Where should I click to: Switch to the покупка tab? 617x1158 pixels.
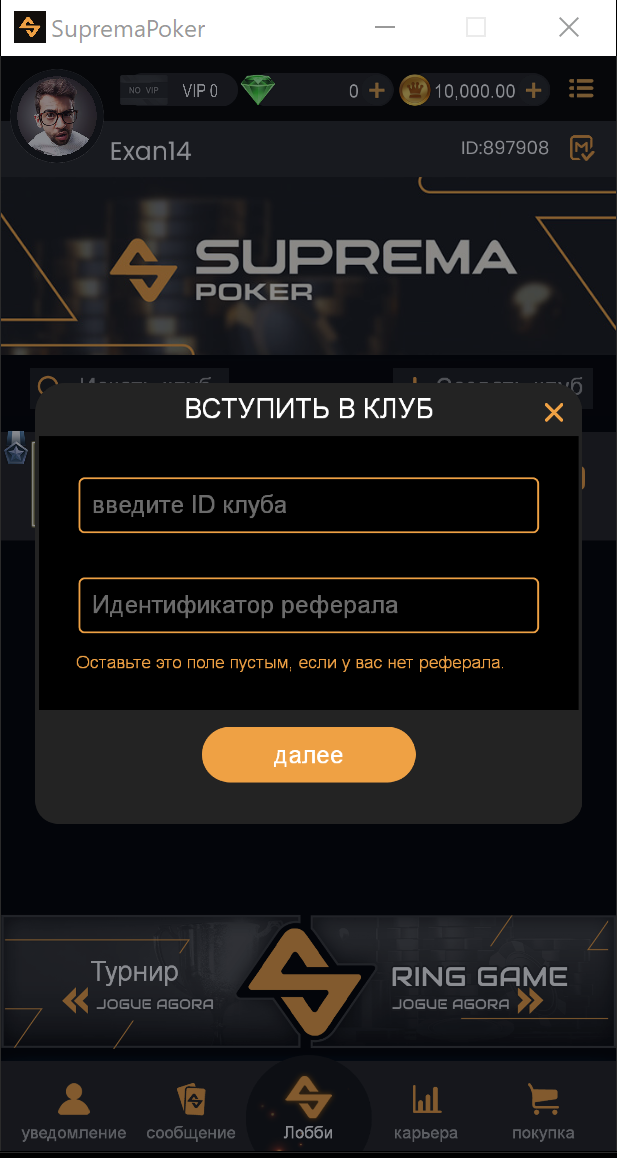543,1110
